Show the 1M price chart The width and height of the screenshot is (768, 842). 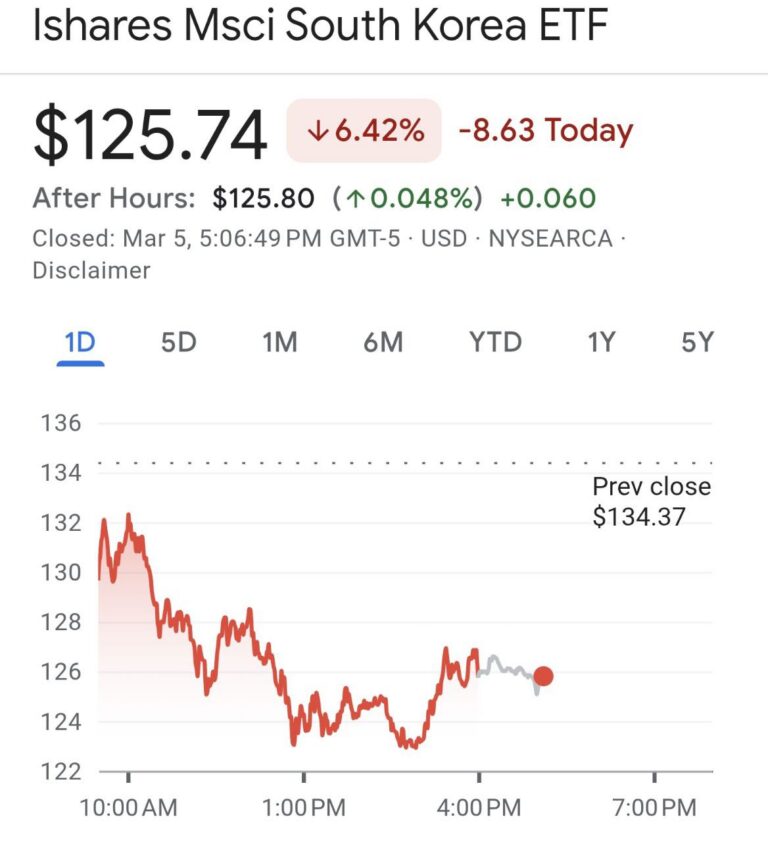tap(280, 343)
